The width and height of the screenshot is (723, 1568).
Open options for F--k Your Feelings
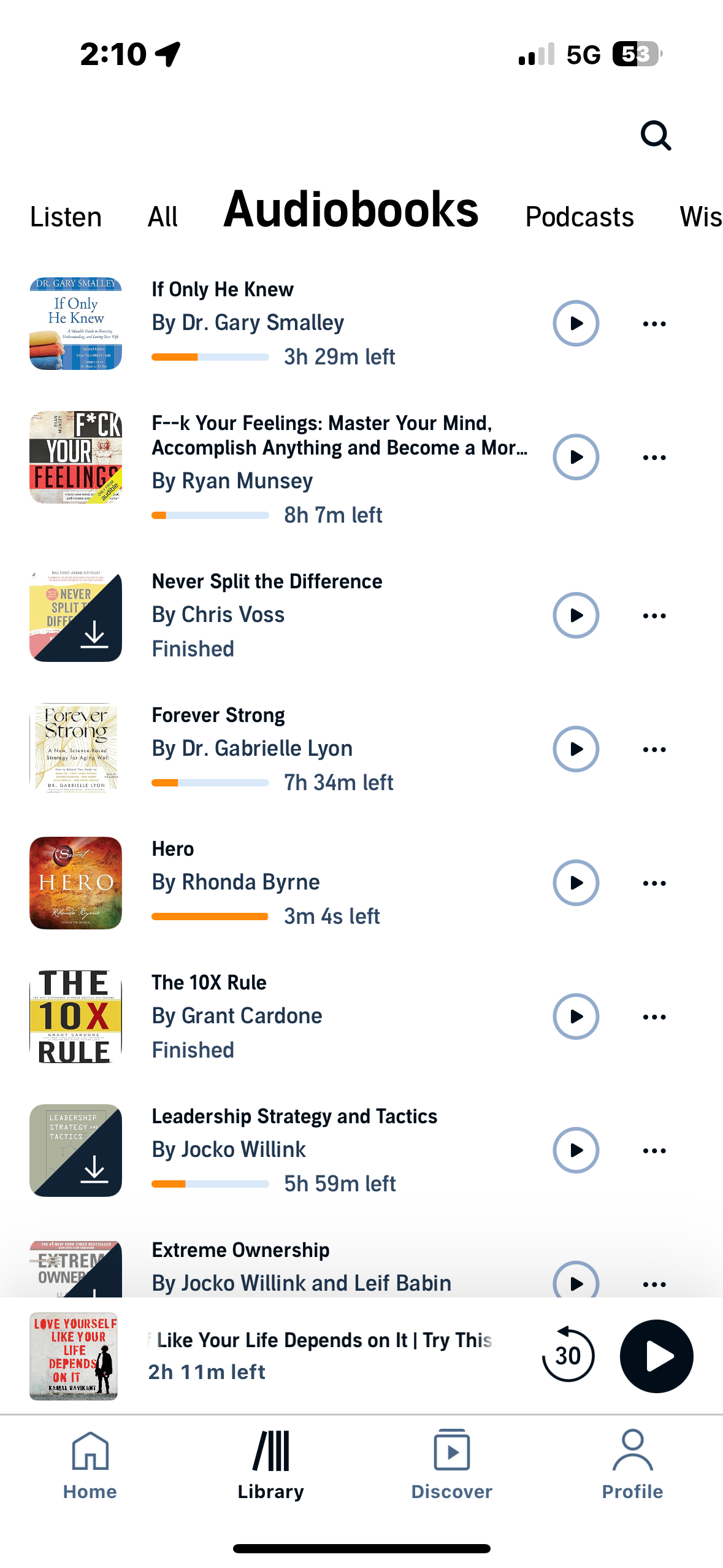[654, 458]
